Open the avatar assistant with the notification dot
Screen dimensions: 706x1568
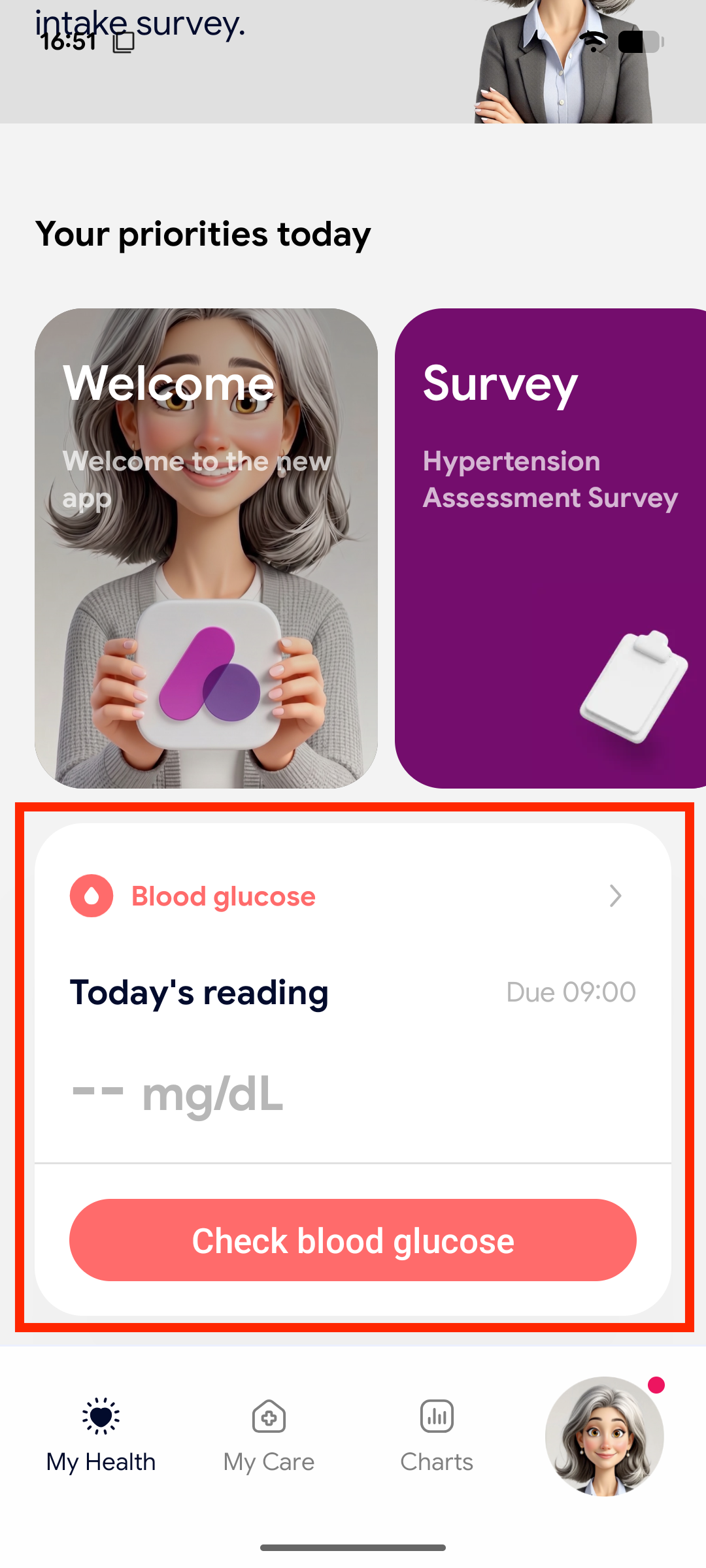[x=605, y=1435]
